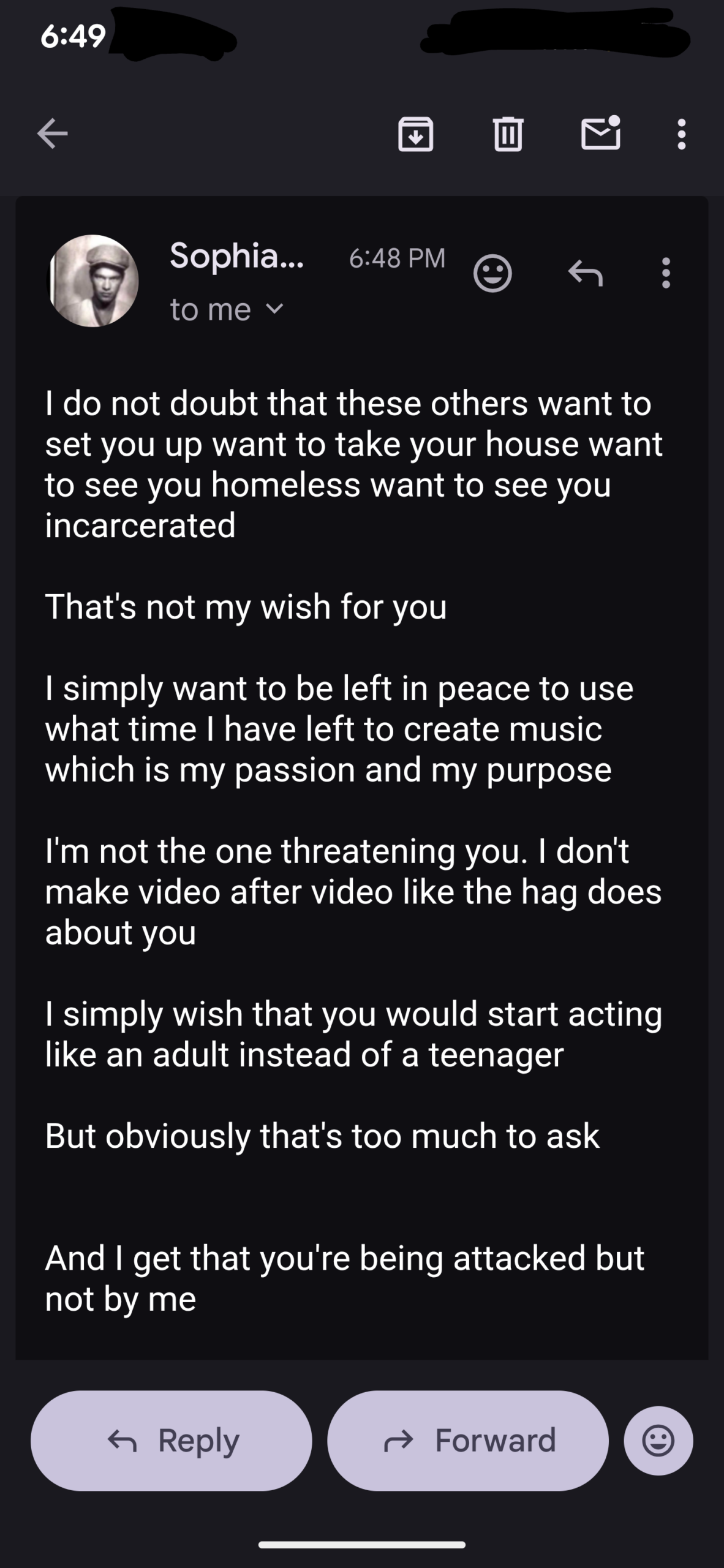This screenshot has width=724, height=1568.
Task: Open Sophia's sender profile picture
Action: [93, 281]
